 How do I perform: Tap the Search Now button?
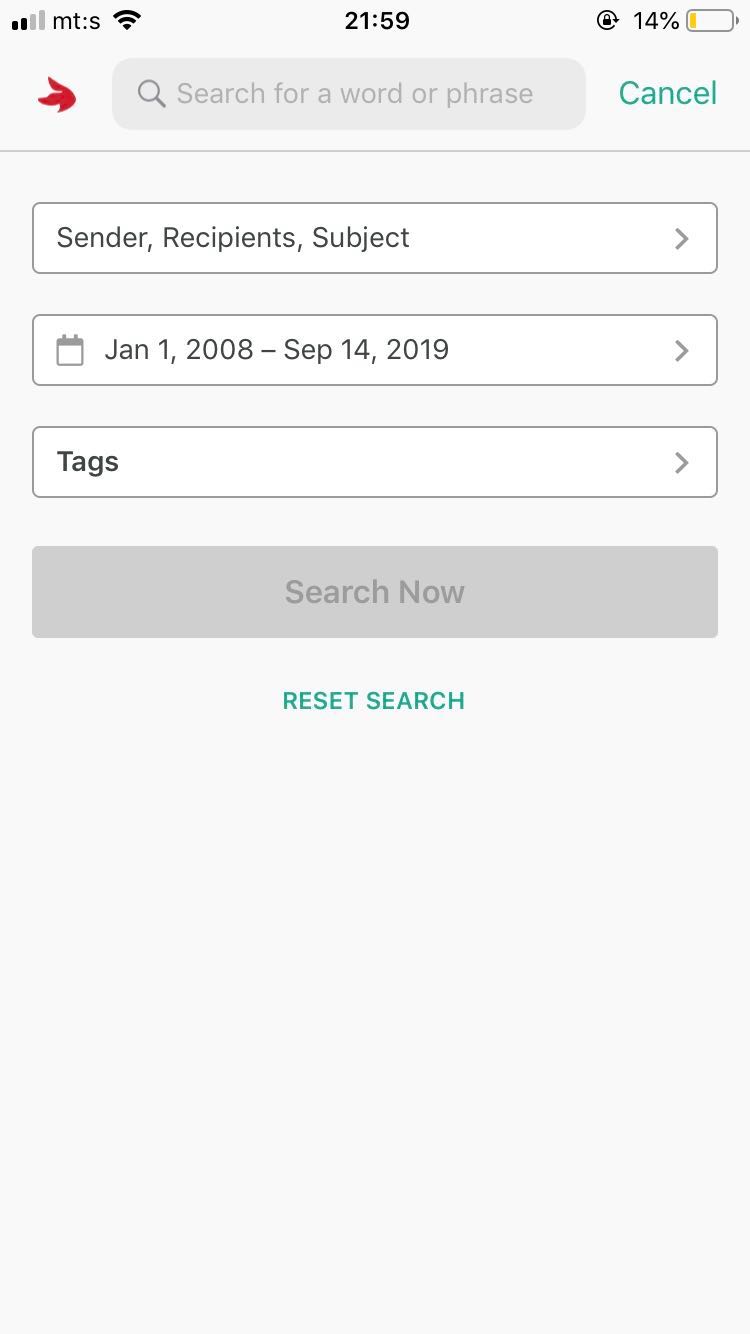click(375, 592)
